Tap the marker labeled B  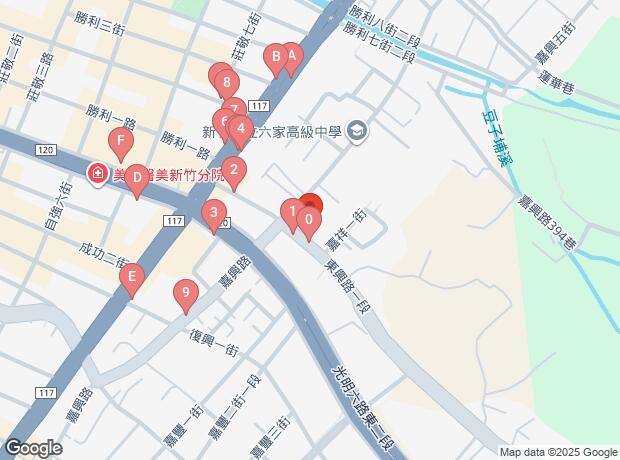pyautogui.click(x=275, y=58)
